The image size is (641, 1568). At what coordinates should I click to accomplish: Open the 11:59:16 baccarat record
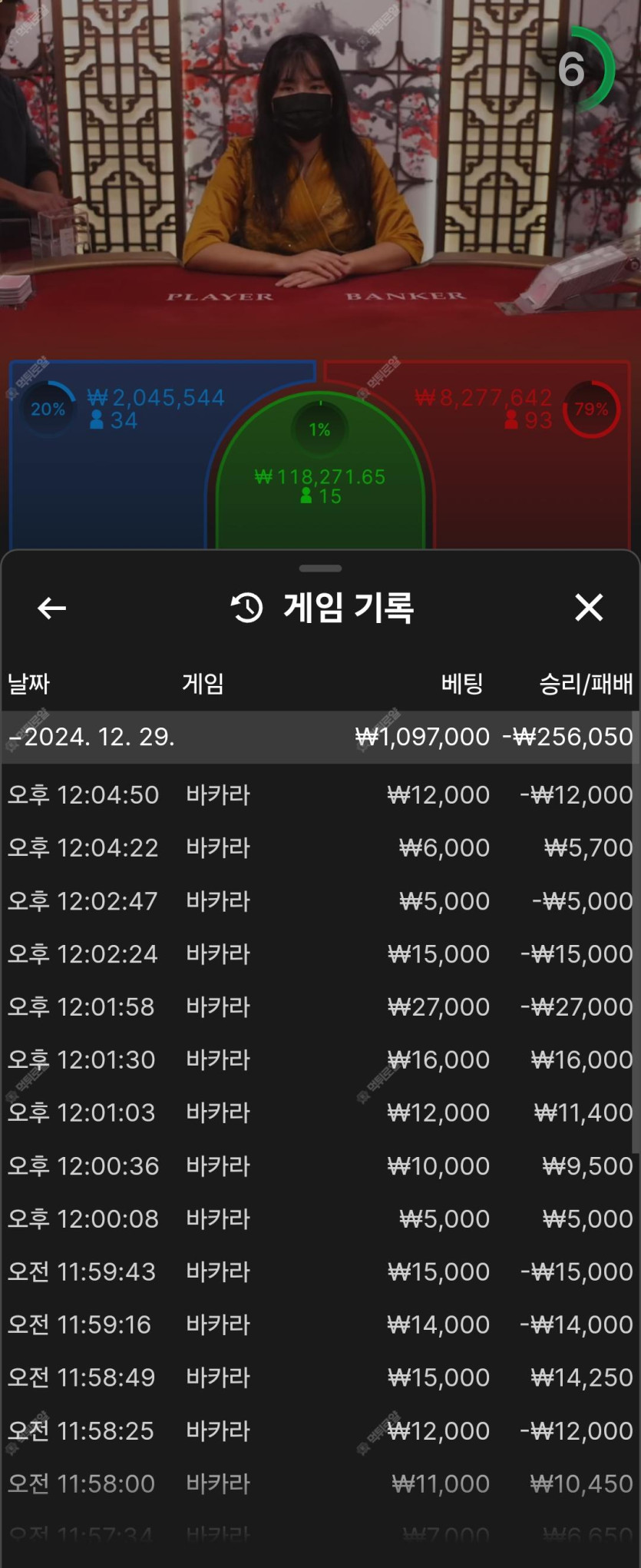[320, 1324]
